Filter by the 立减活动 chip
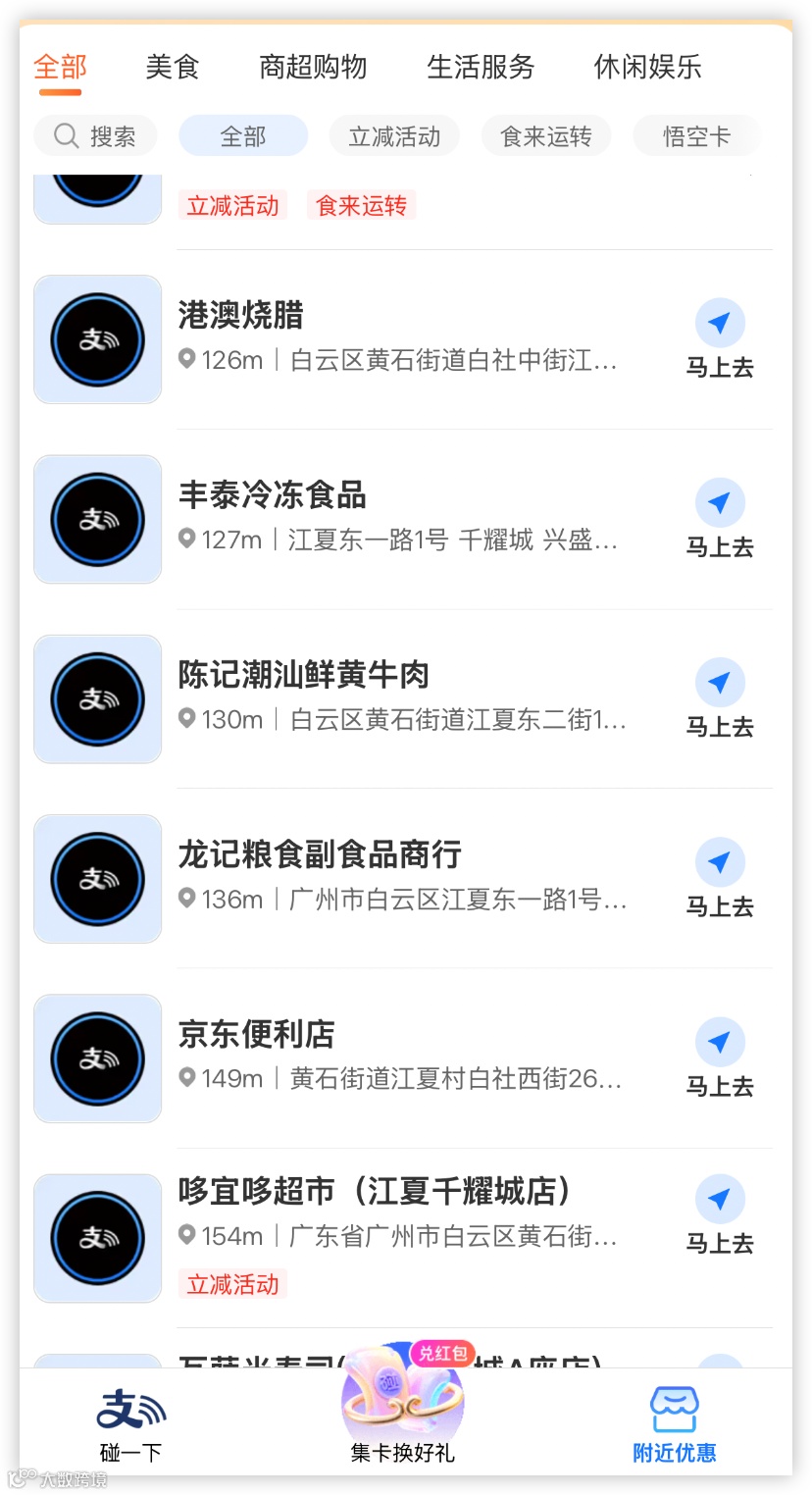 coord(394,136)
